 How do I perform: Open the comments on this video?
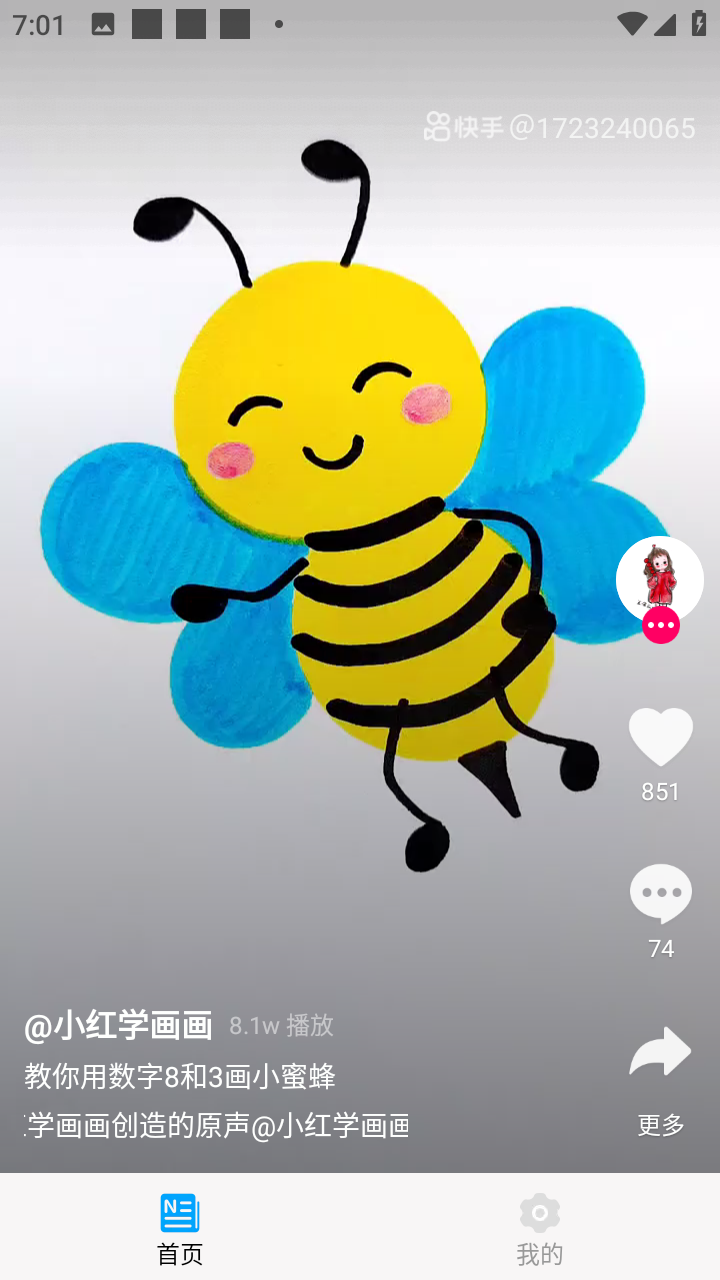pos(660,893)
